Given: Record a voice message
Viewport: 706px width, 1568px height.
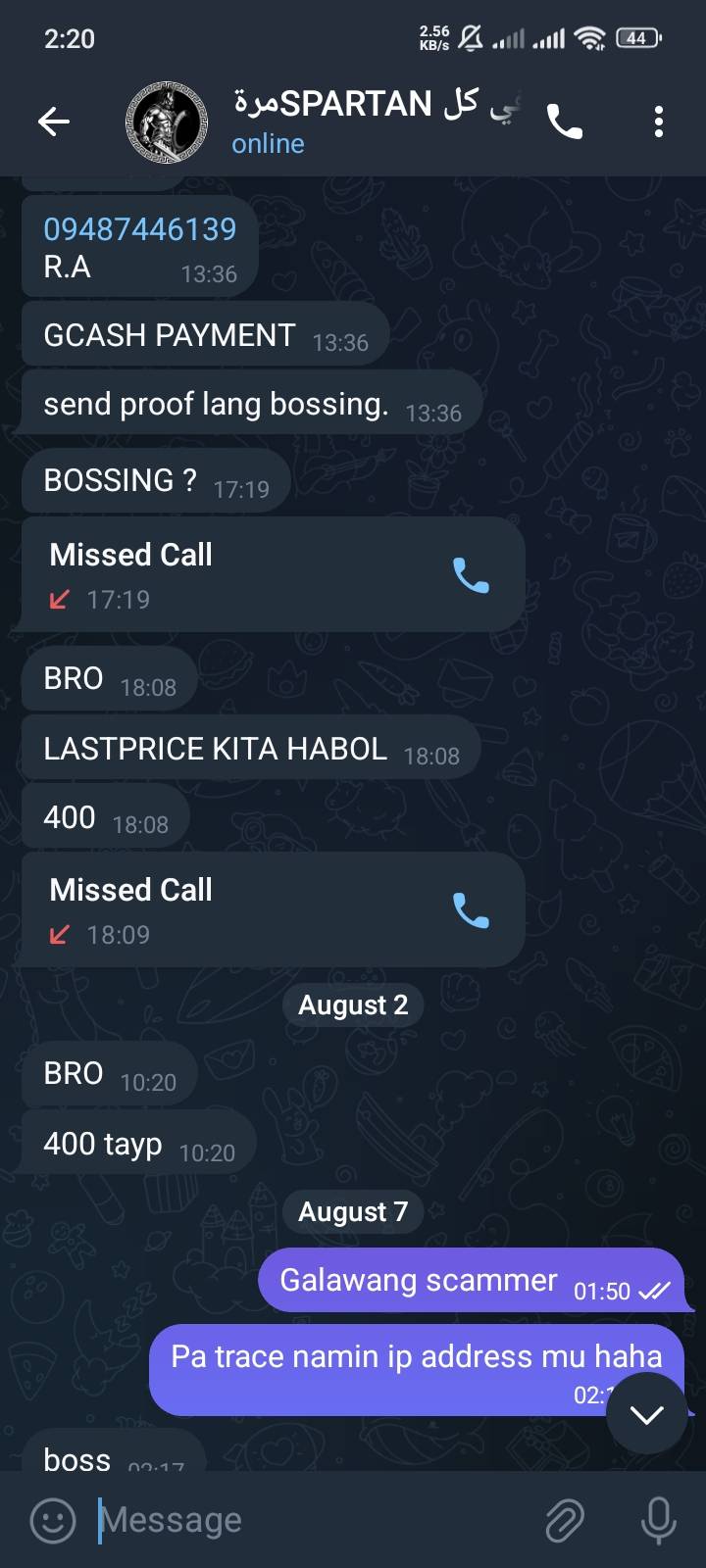Looking at the screenshot, I should (x=658, y=1520).
